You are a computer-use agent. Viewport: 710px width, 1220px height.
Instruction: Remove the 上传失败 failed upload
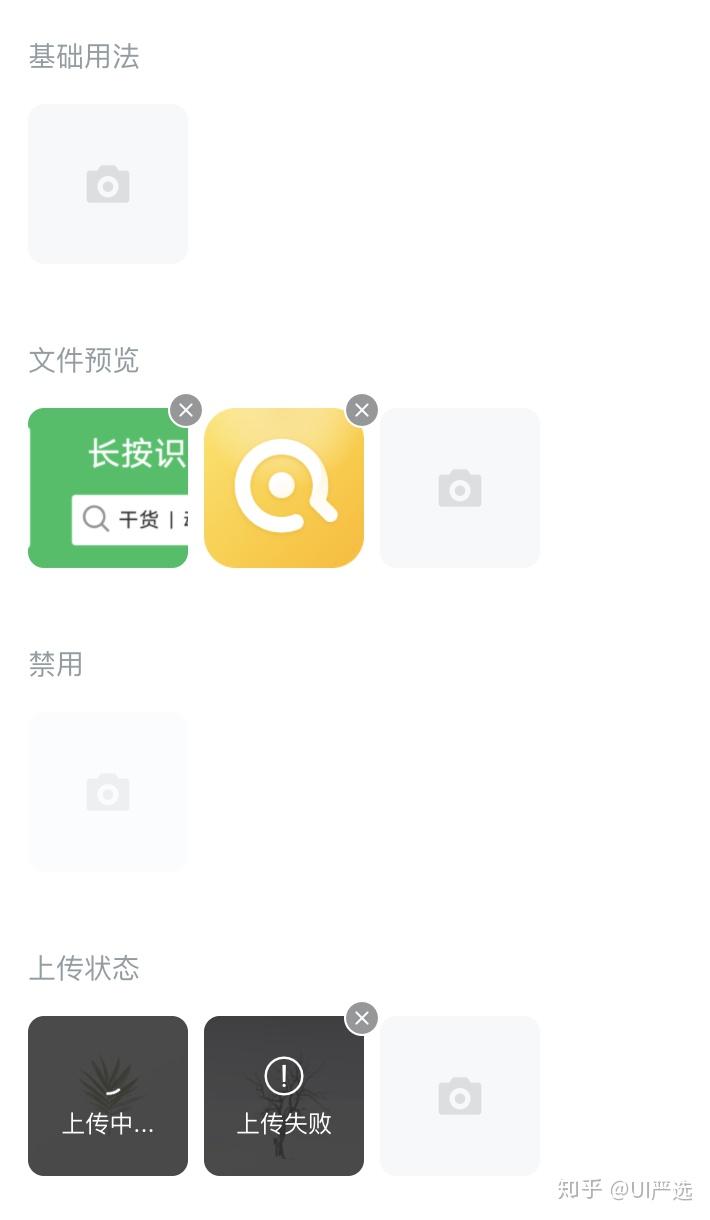[362, 1018]
